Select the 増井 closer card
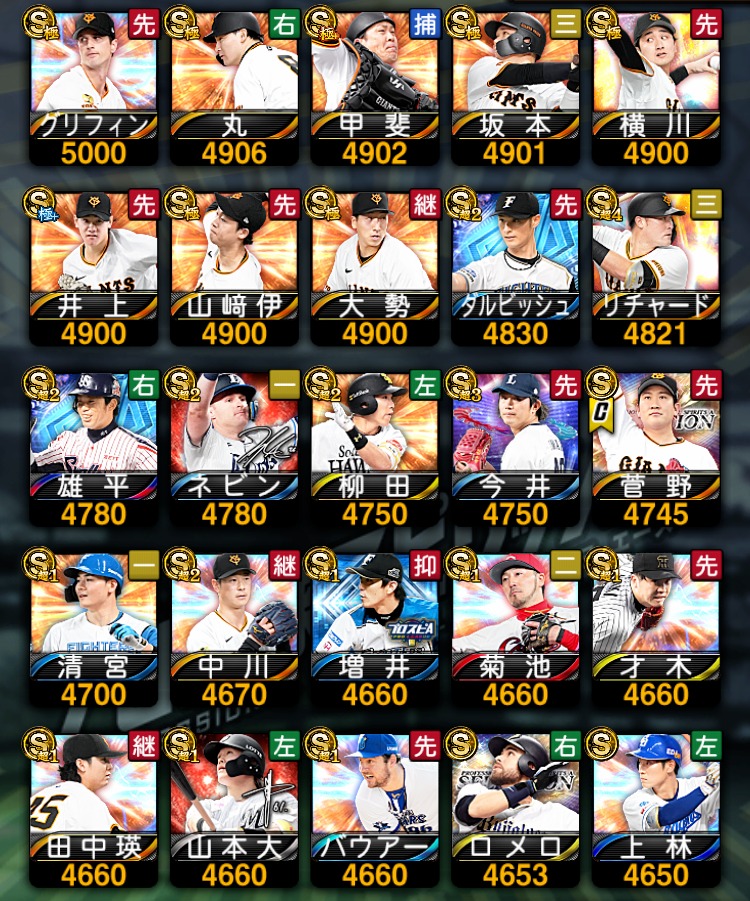 tap(374, 625)
